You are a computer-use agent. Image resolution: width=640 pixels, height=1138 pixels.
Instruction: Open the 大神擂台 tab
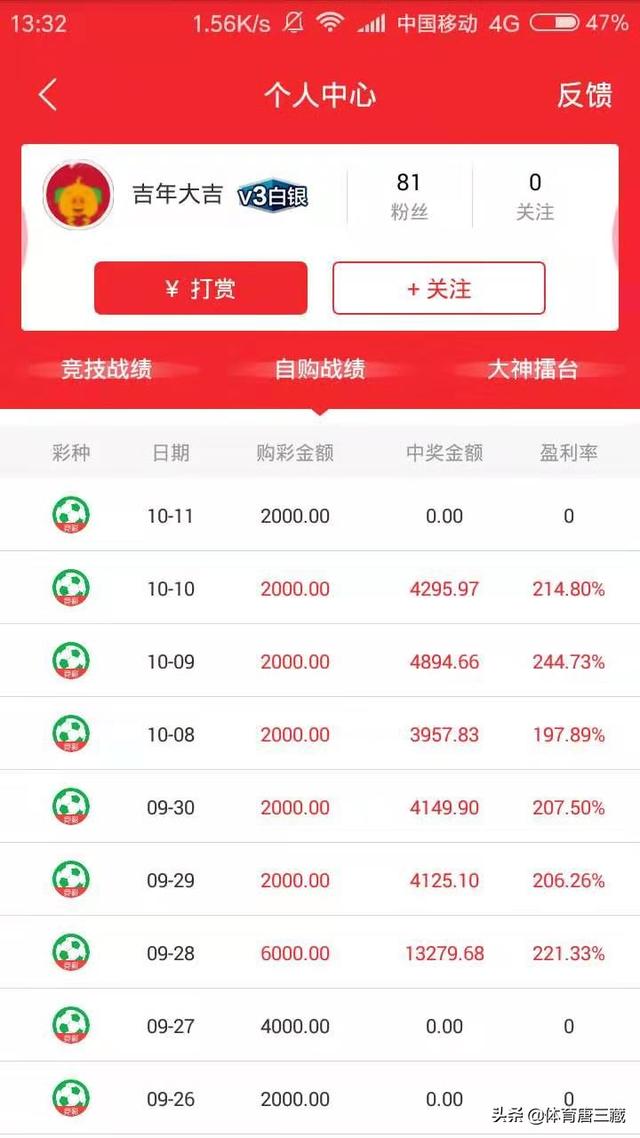coord(533,369)
